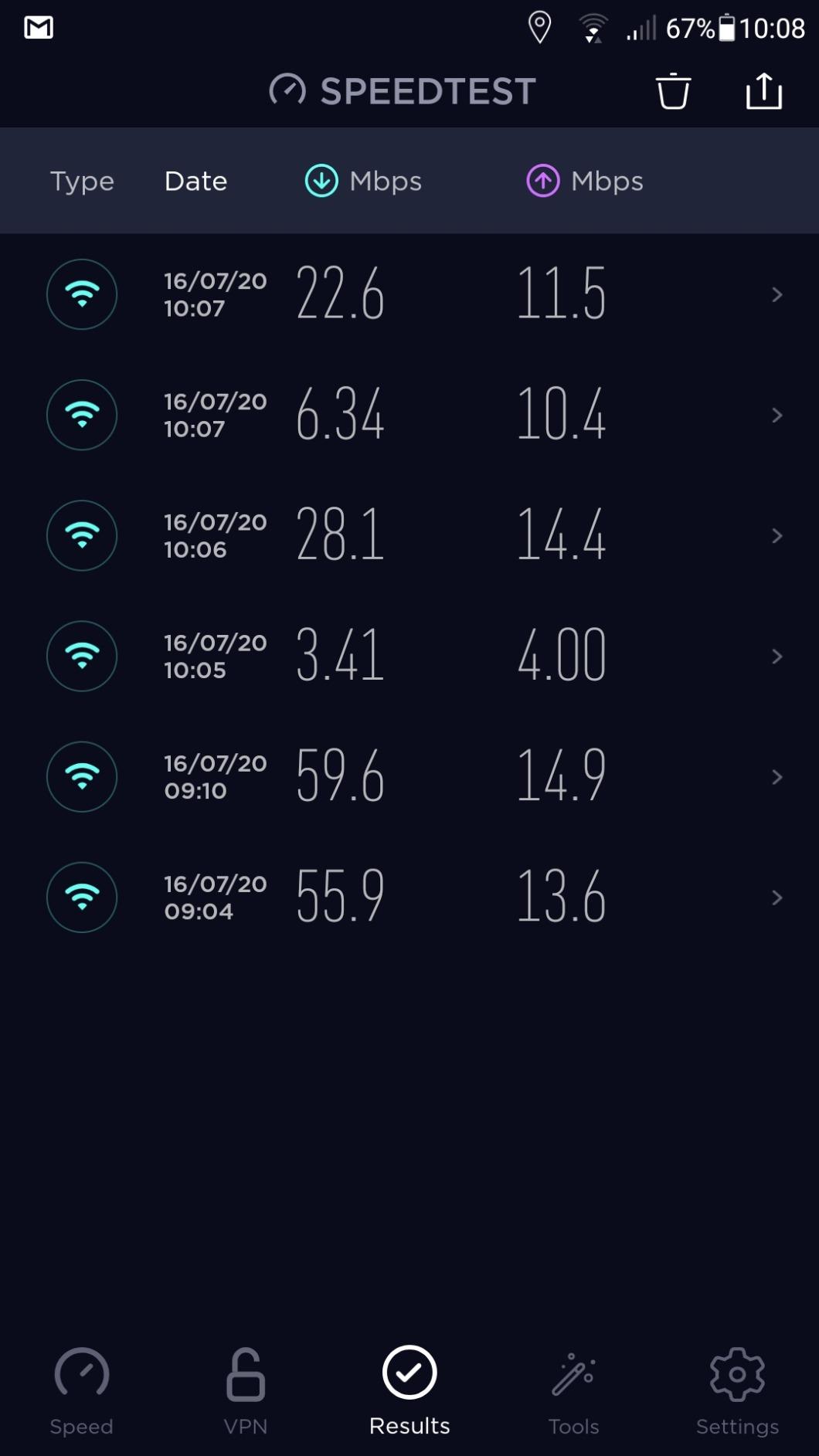This screenshot has width=819, height=1456.
Task: Sort results by the Date column
Action: pyautogui.click(x=195, y=181)
